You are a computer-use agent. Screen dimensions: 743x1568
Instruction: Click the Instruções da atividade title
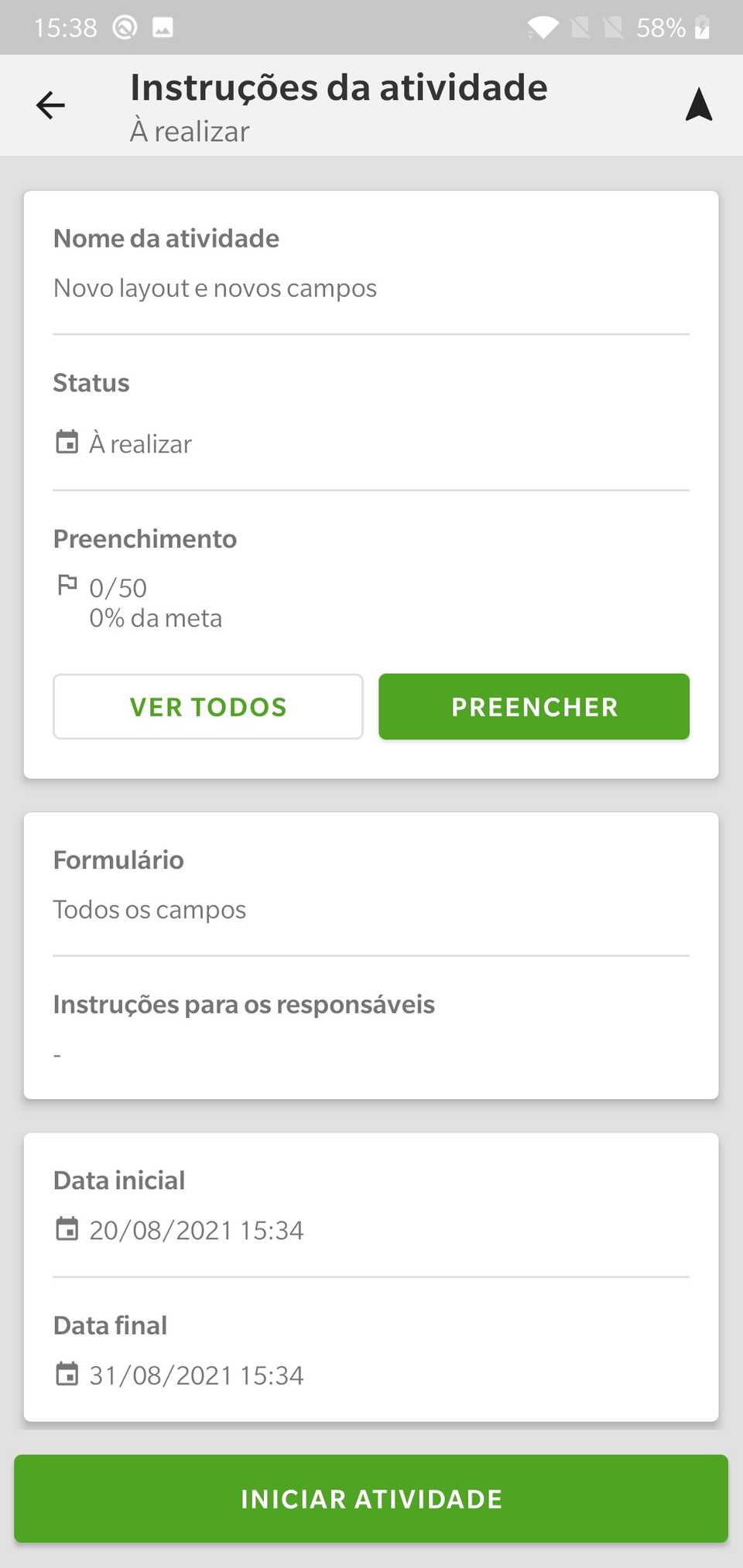pyautogui.click(x=338, y=87)
